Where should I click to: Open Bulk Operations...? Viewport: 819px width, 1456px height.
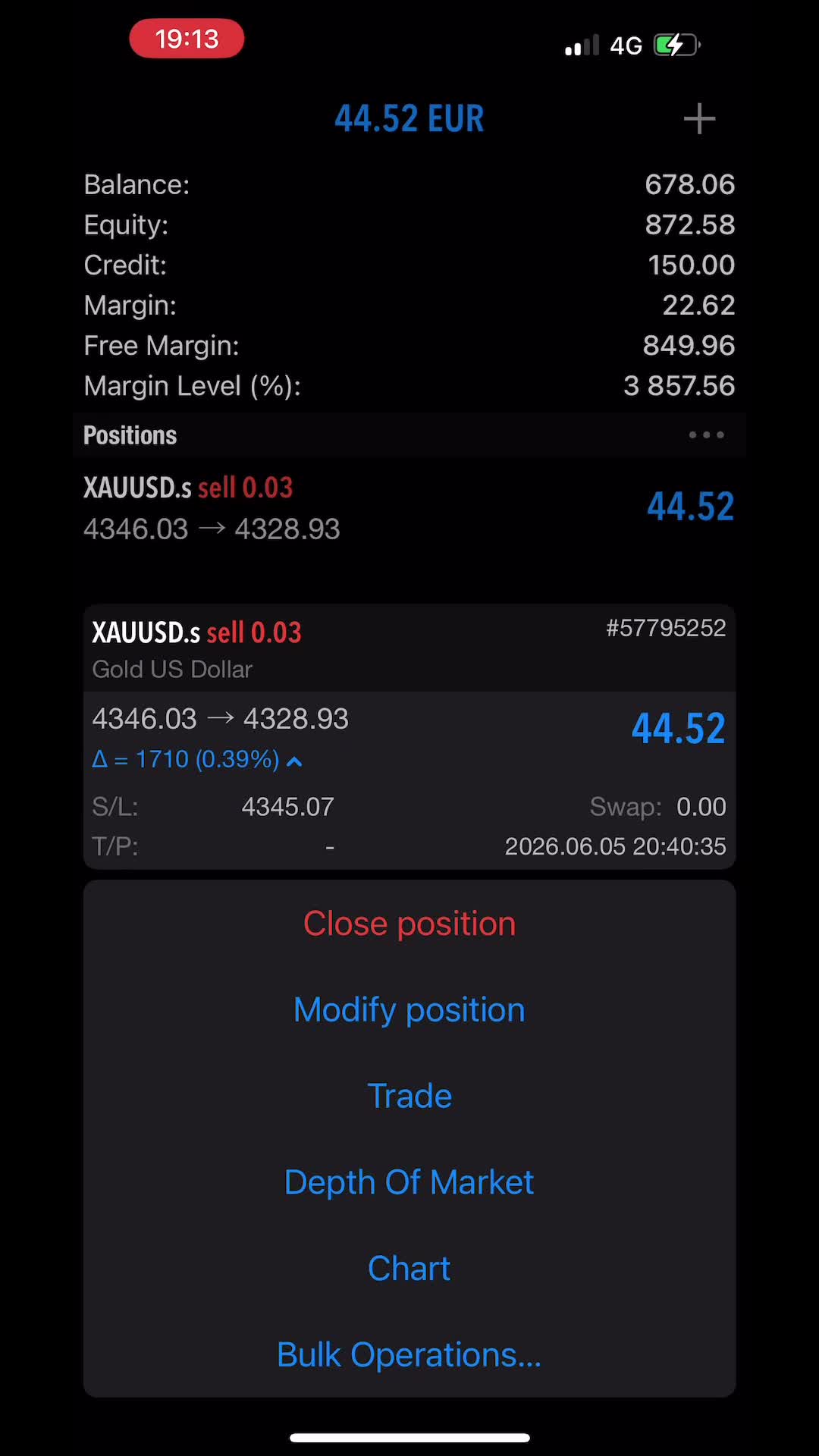[409, 1354]
